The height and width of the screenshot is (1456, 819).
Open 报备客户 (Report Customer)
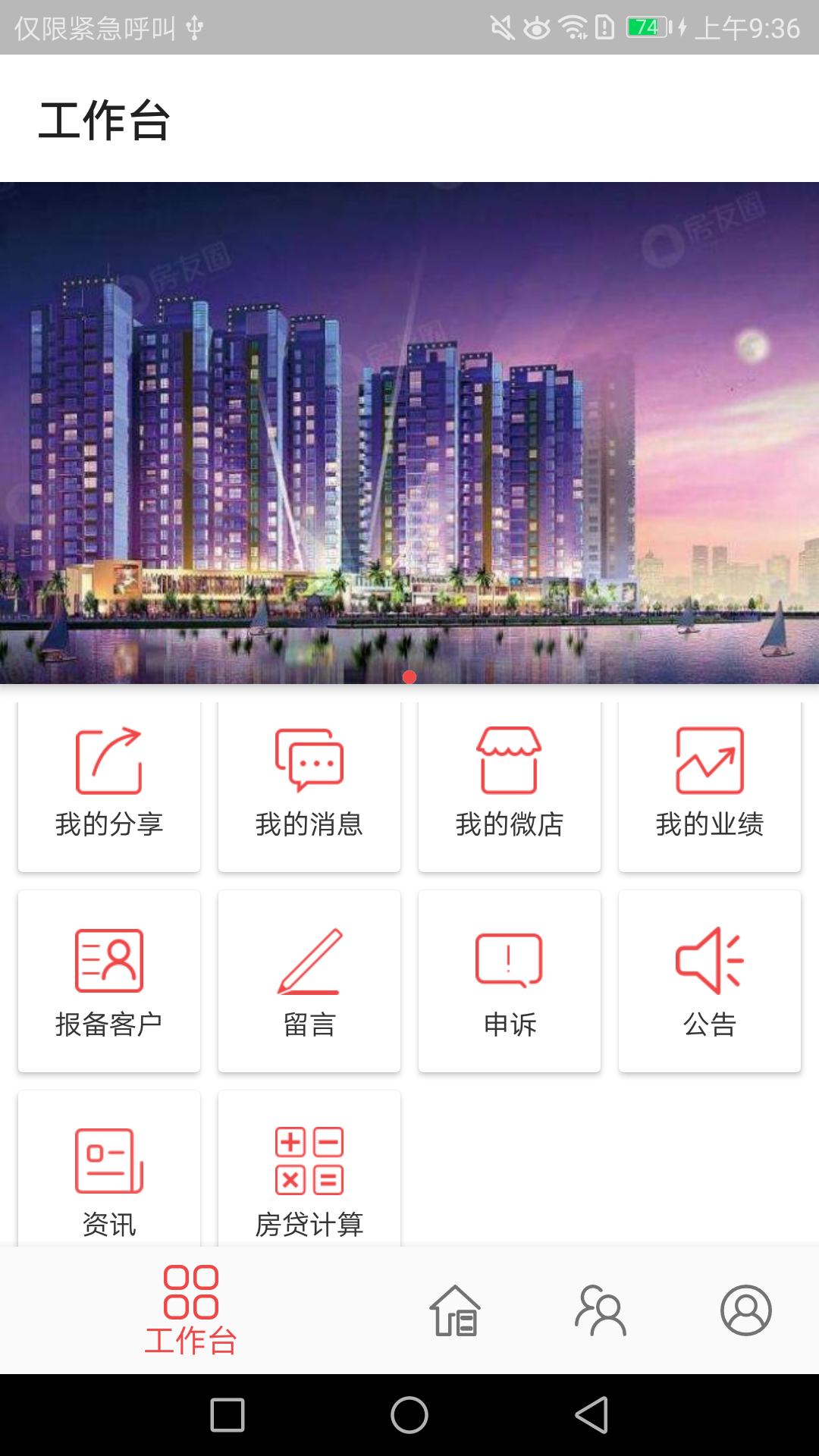point(108,982)
